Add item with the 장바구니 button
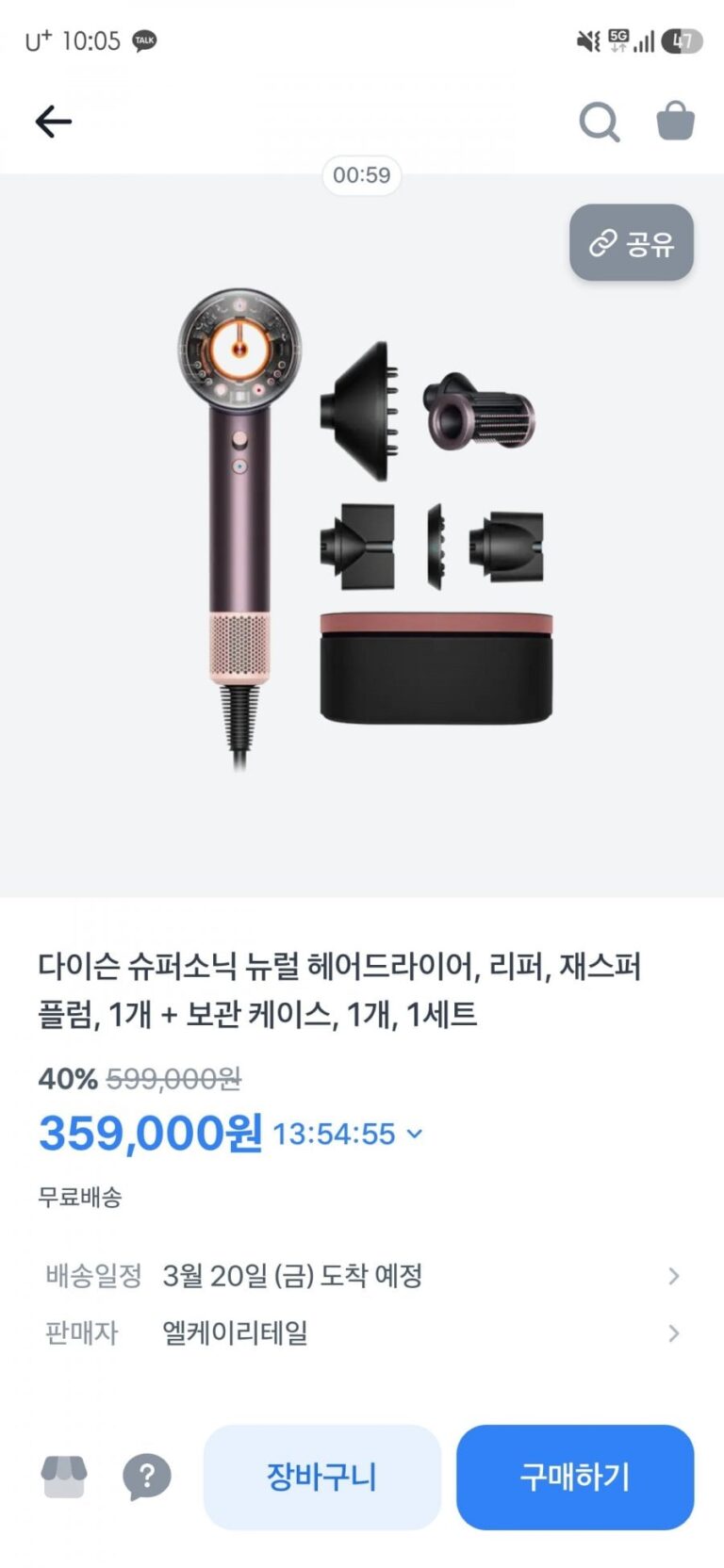 pyautogui.click(x=321, y=1477)
